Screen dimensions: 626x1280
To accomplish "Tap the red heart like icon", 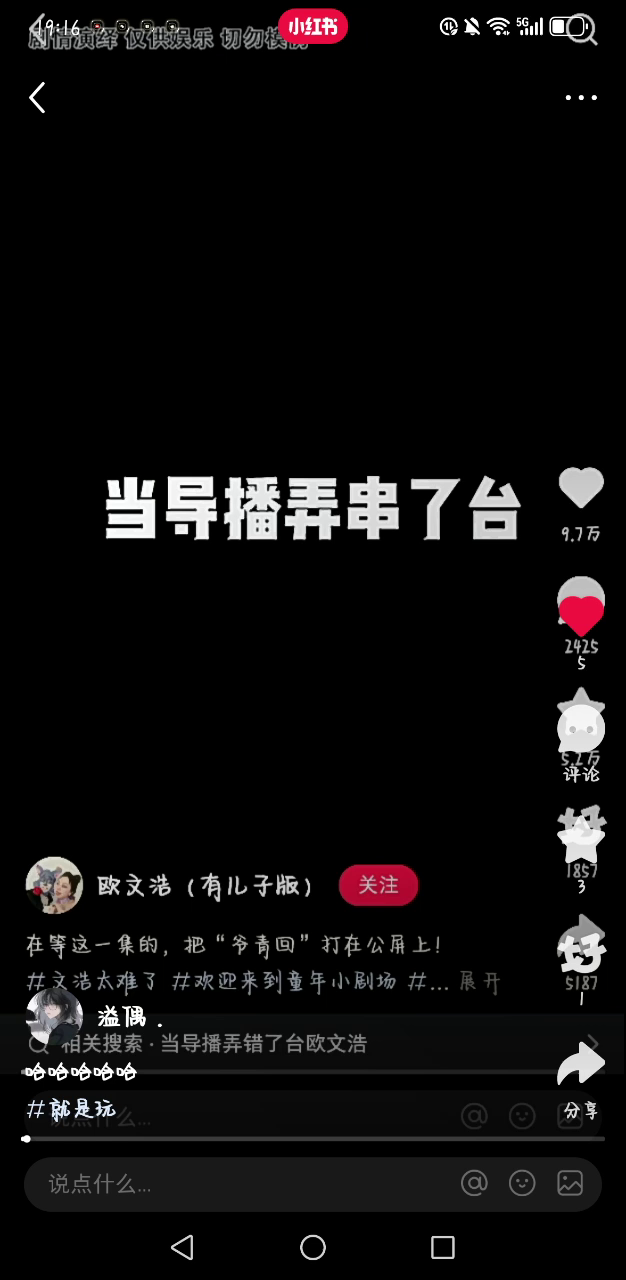I will coord(581,615).
